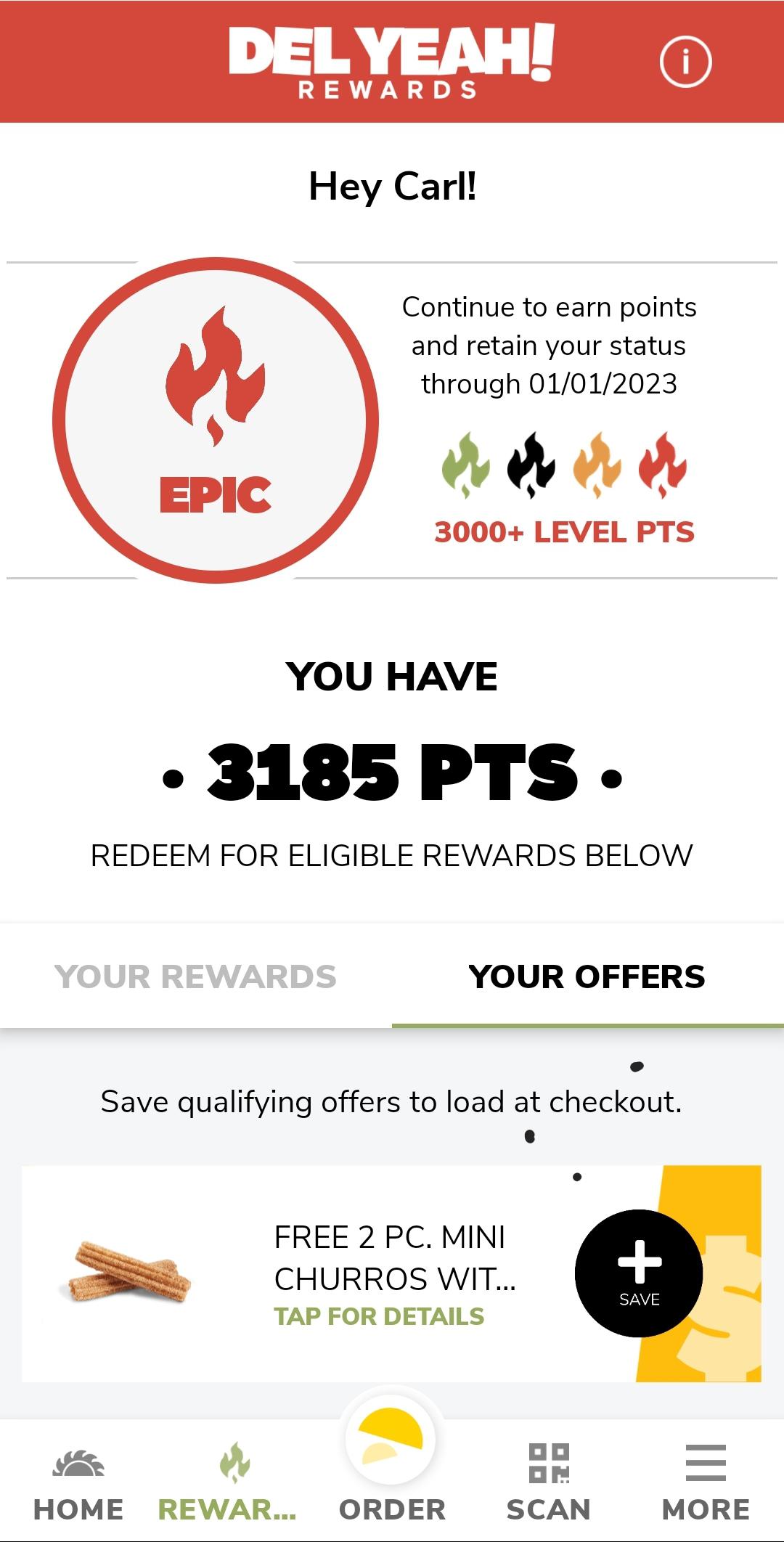Screen dimensions: 784x1542
Task: Open the rewards info icon
Action: (685, 62)
